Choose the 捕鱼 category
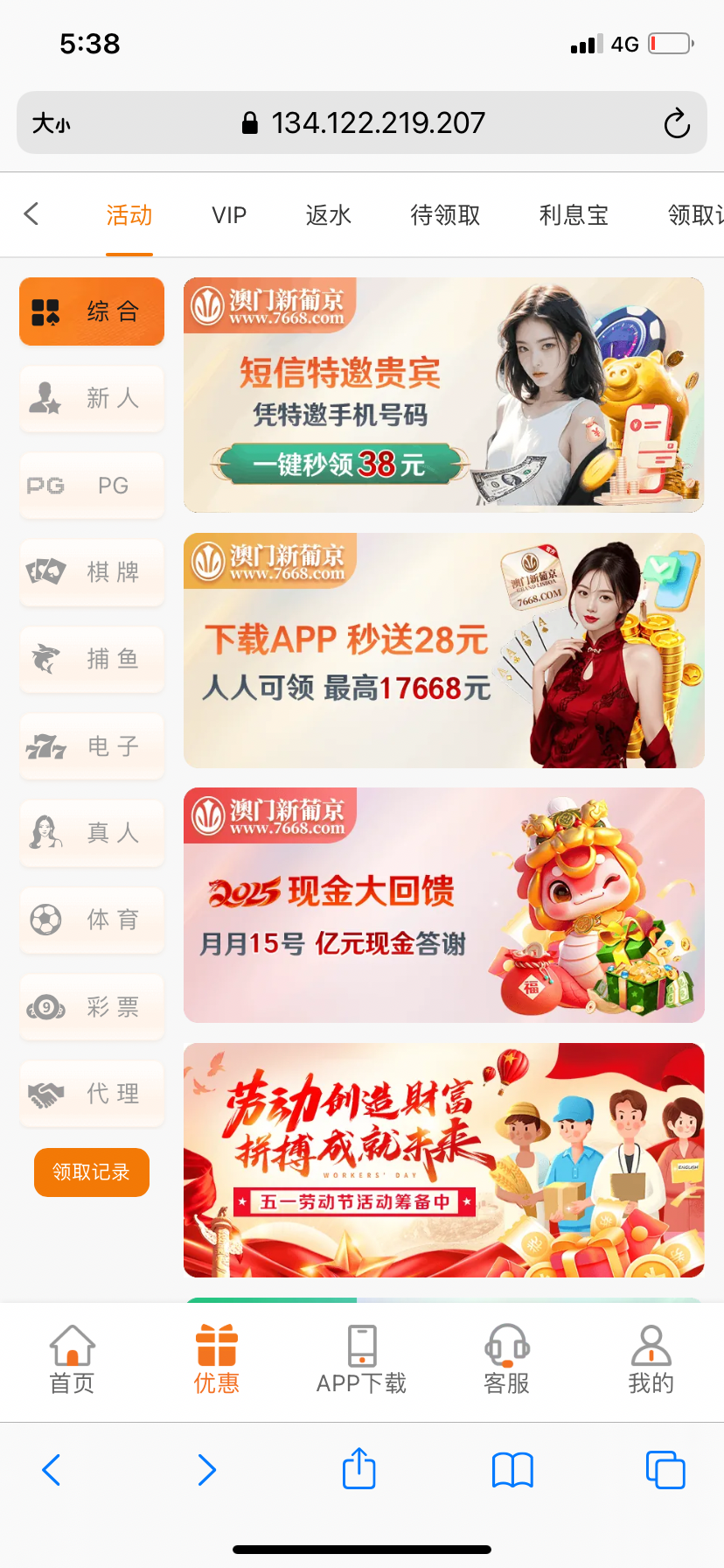 [92, 659]
